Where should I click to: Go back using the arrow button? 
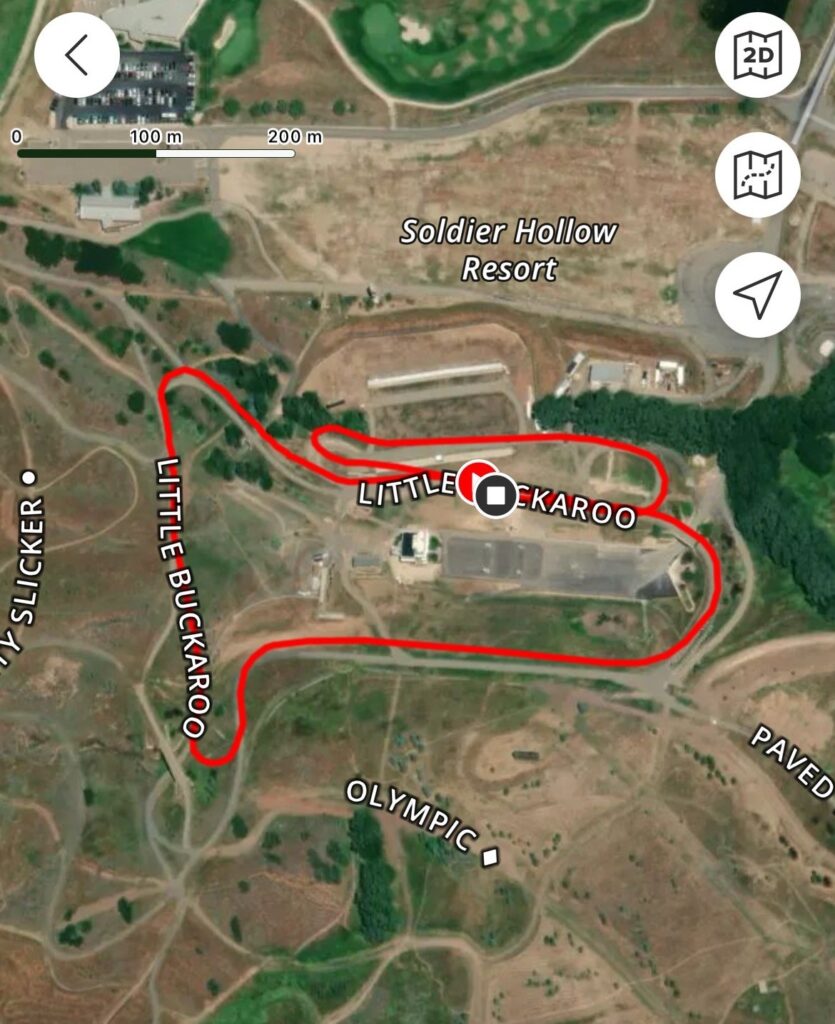tap(77, 57)
